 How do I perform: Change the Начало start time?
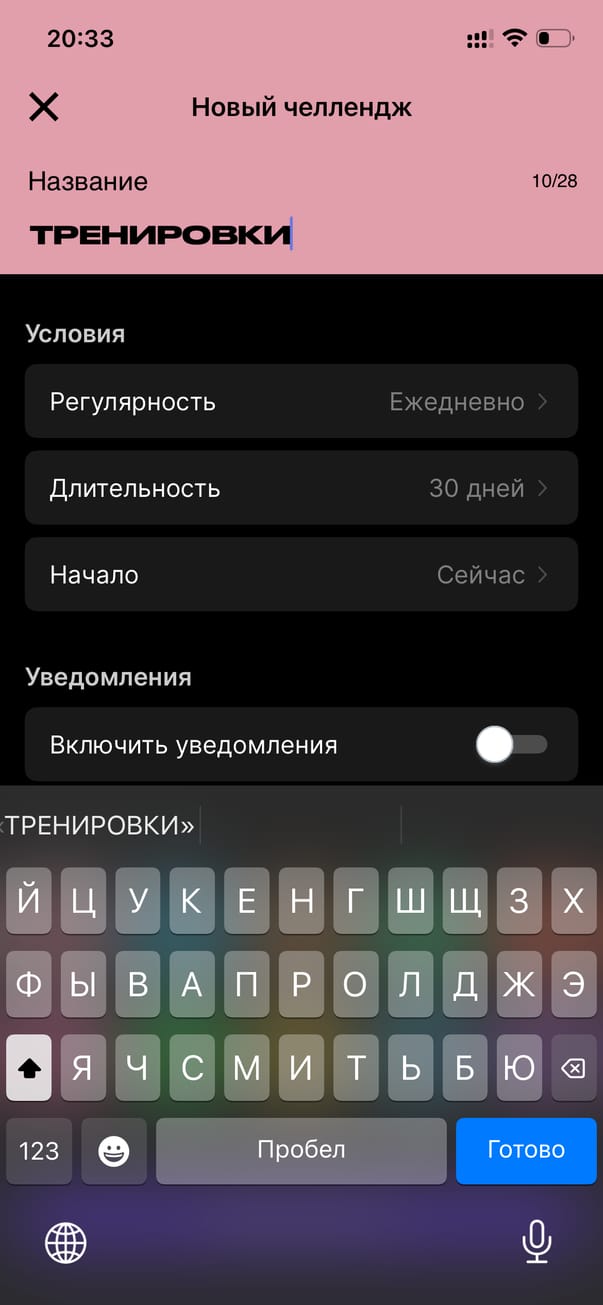(301, 575)
